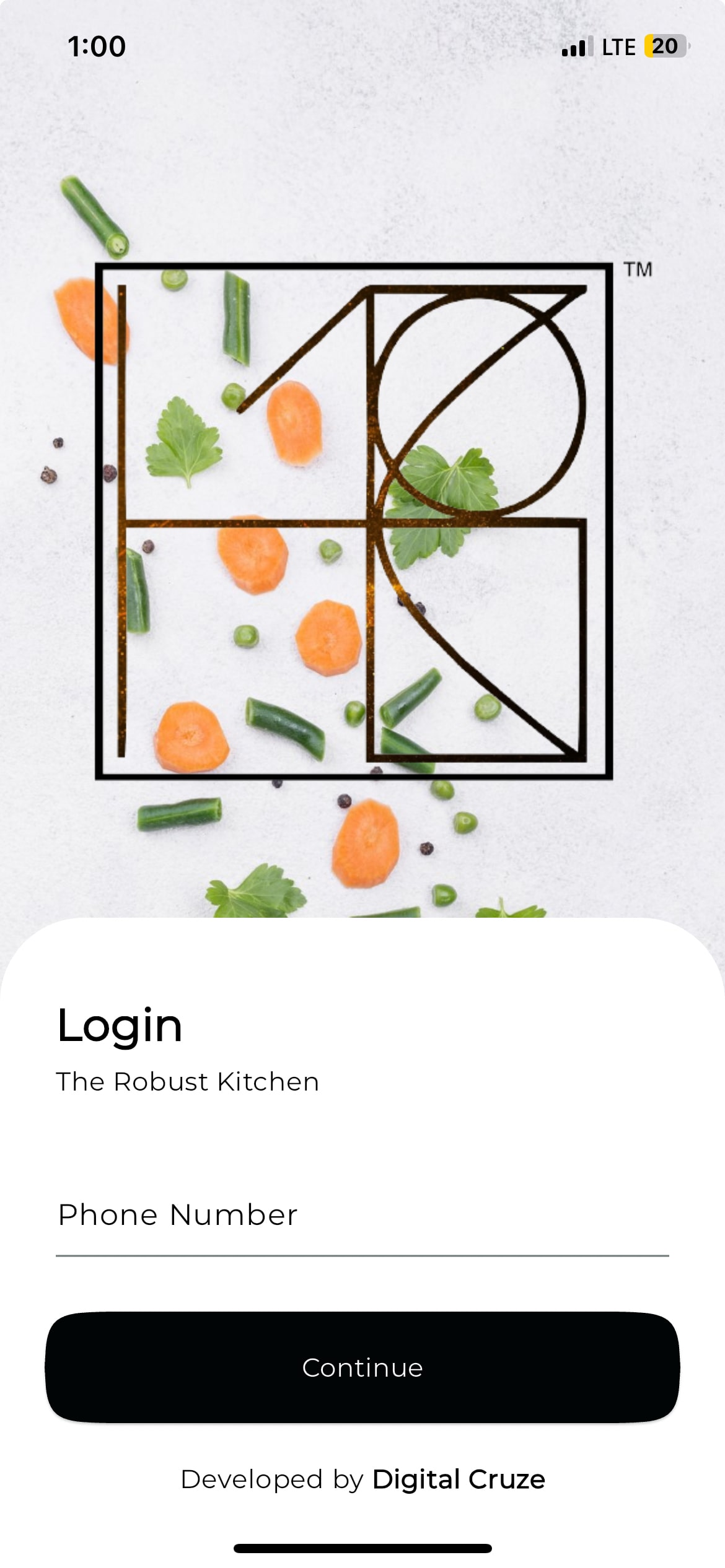
Task: Open the Digital Cruze developer link
Action: (x=458, y=1479)
